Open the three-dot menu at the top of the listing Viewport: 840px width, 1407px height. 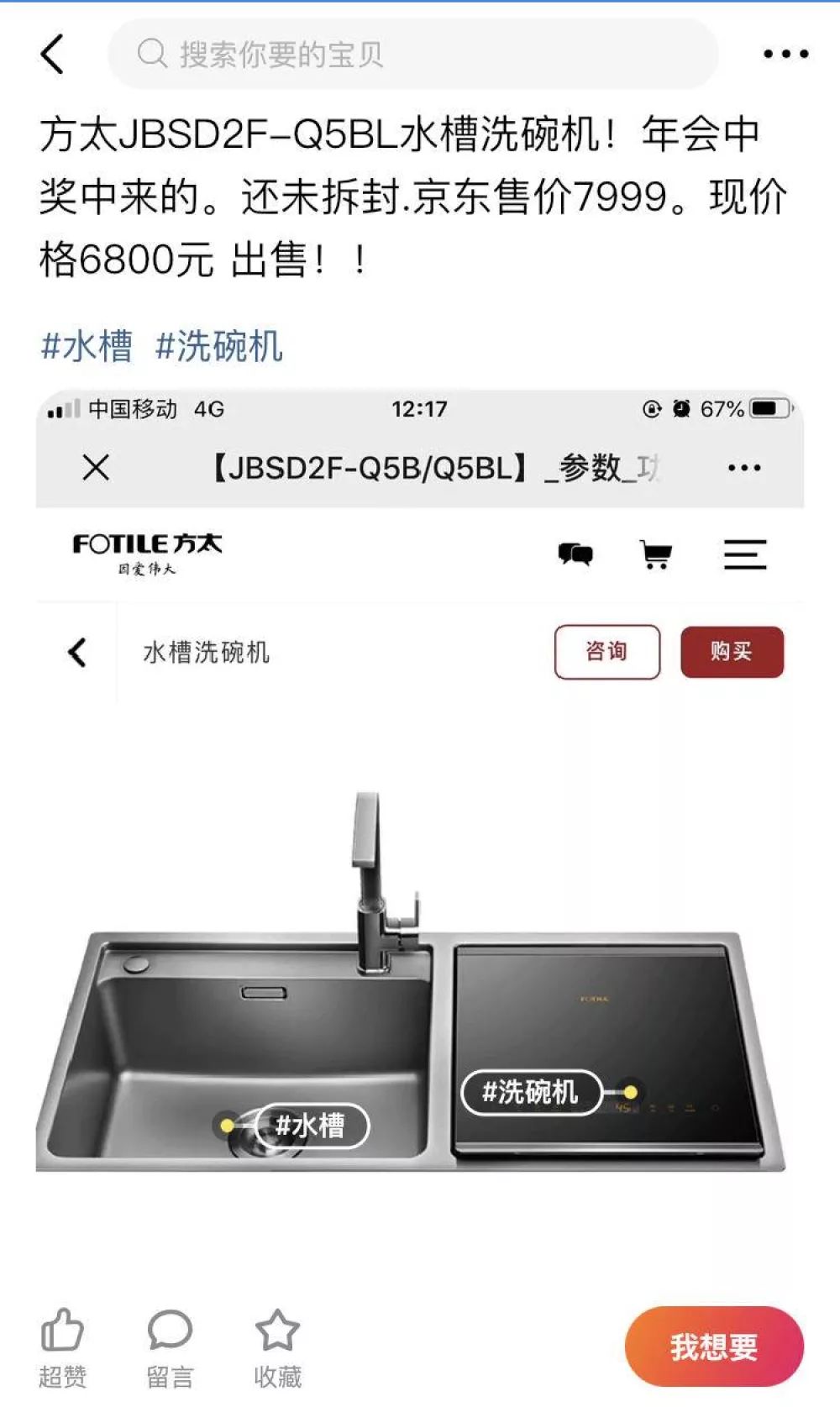(x=785, y=55)
